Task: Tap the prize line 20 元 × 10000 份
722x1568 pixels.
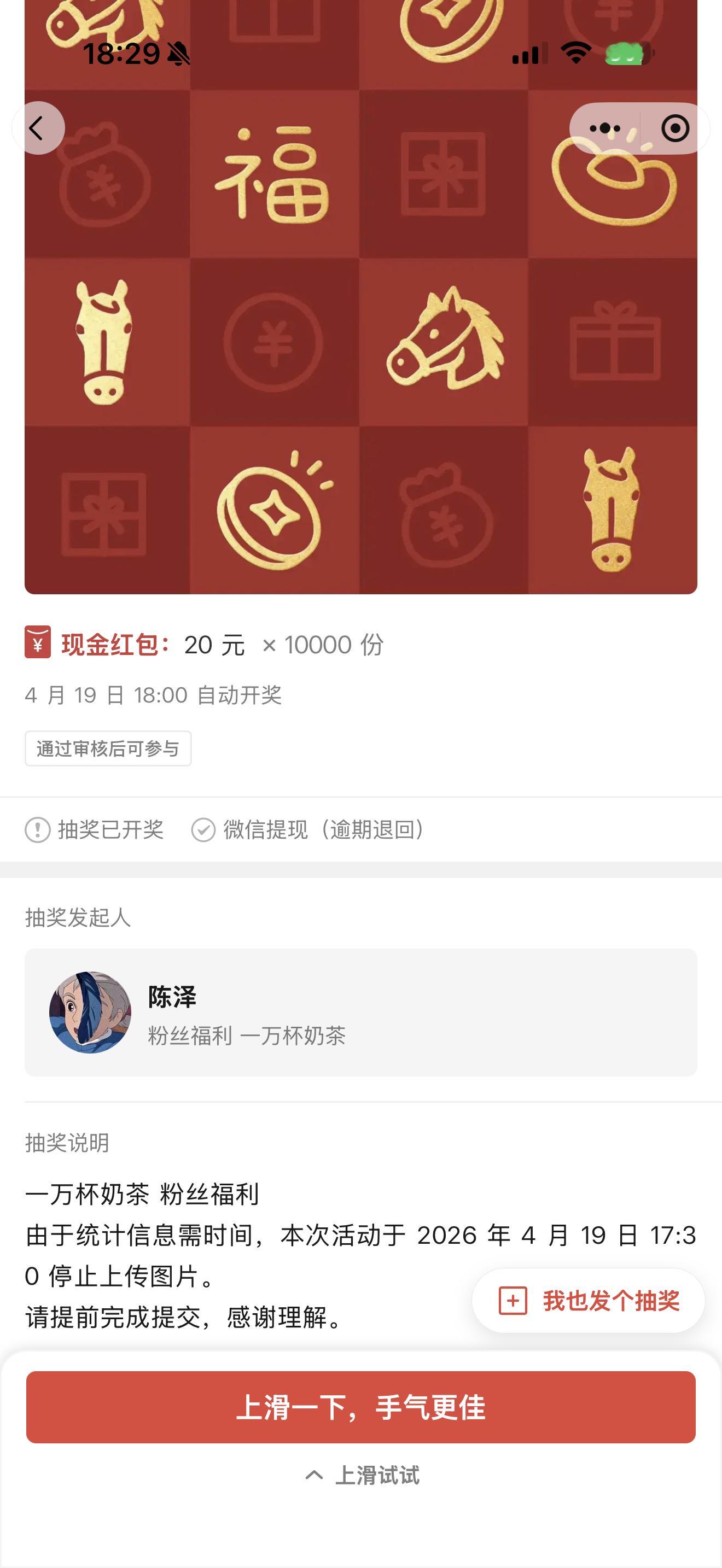Action: 284,645
